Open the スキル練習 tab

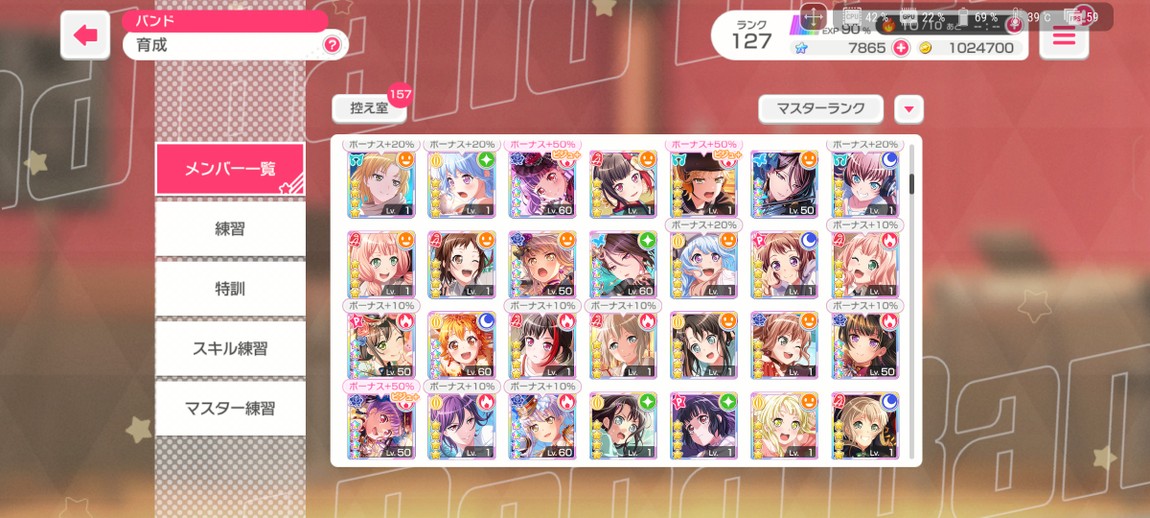tap(230, 349)
